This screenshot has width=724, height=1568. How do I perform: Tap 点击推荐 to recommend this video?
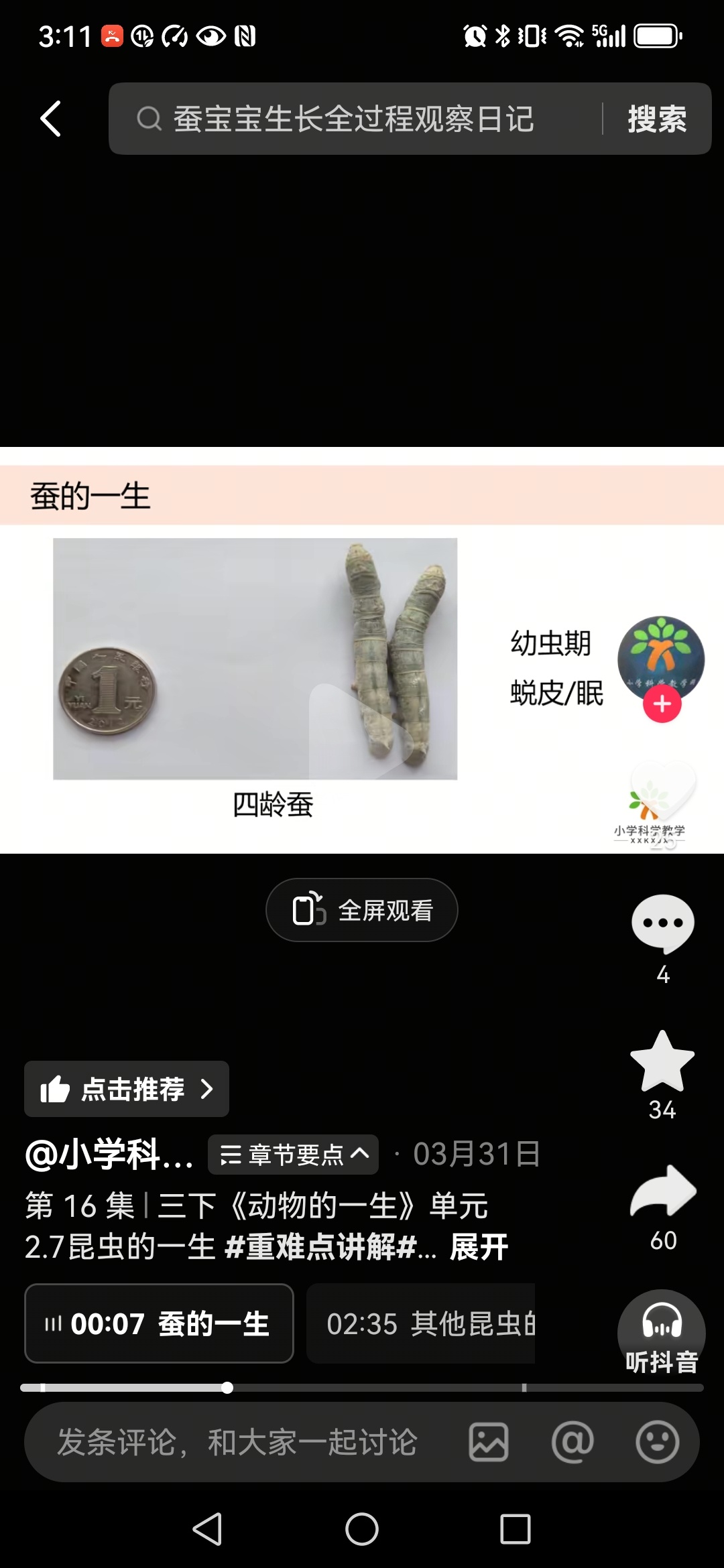(x=127, y=1089)
